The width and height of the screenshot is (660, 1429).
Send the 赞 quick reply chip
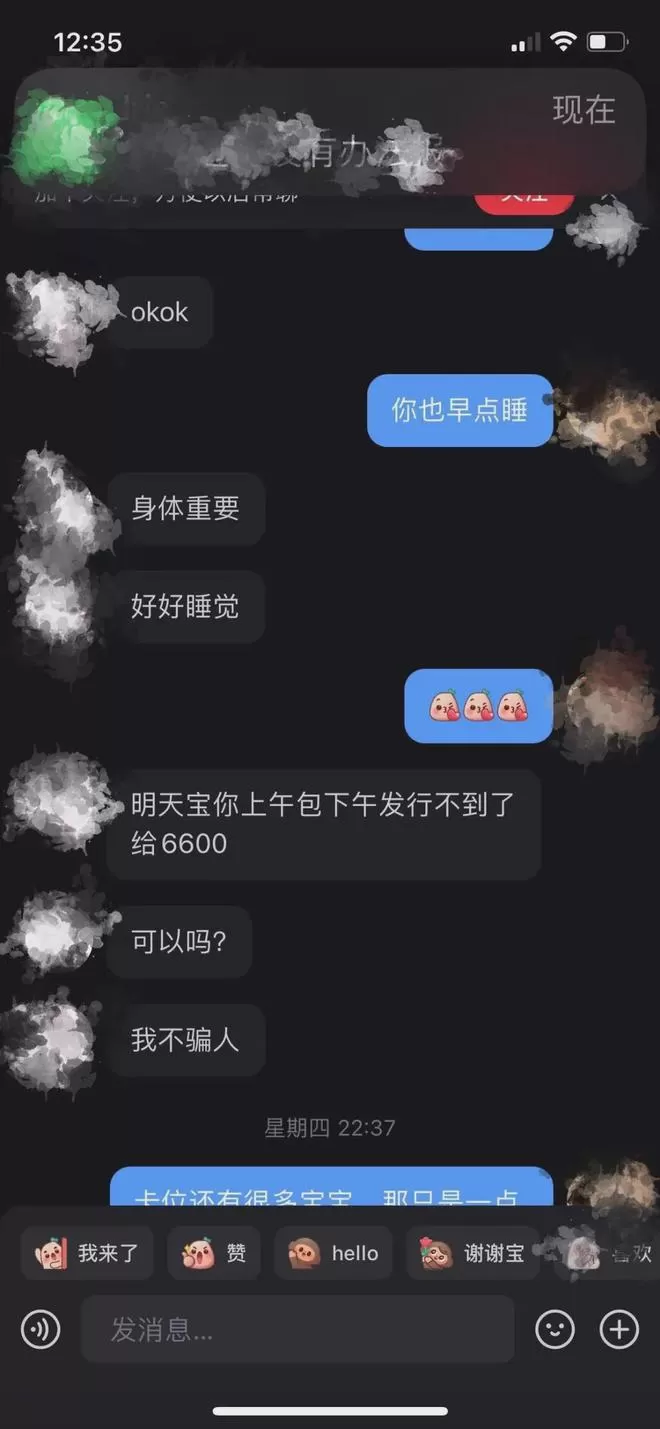tap(215, 1253)
